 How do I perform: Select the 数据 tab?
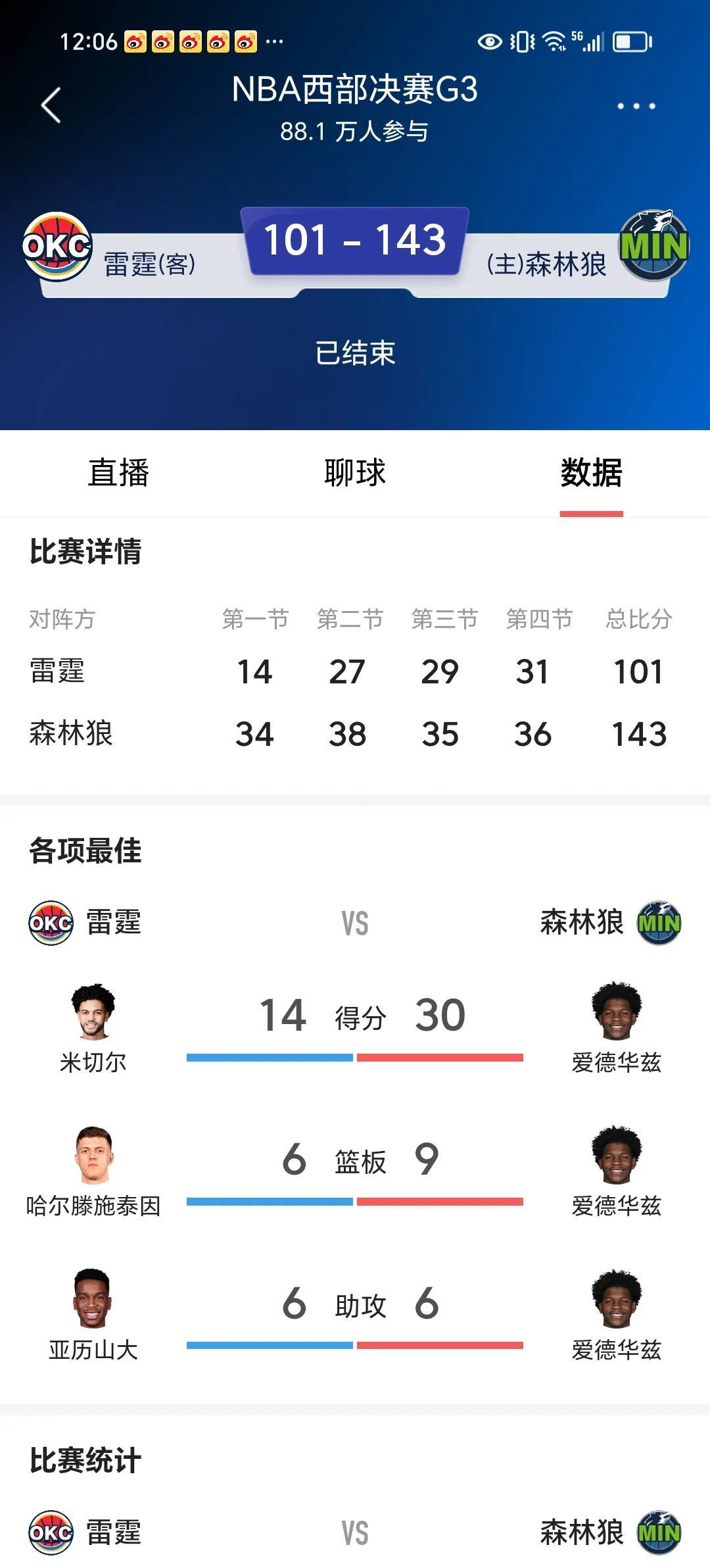pos(591,472)
